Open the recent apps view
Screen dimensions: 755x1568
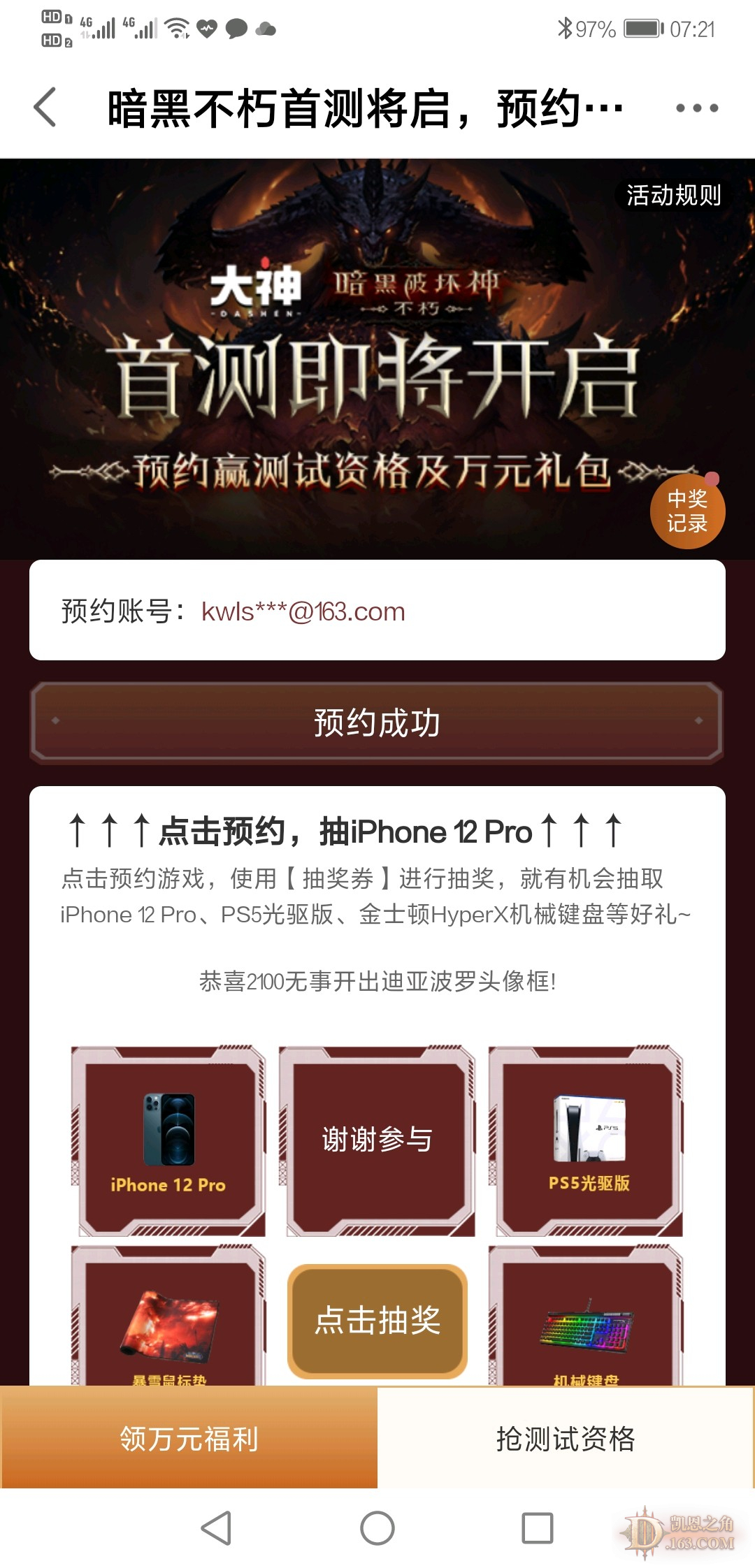click(538, 1528)
